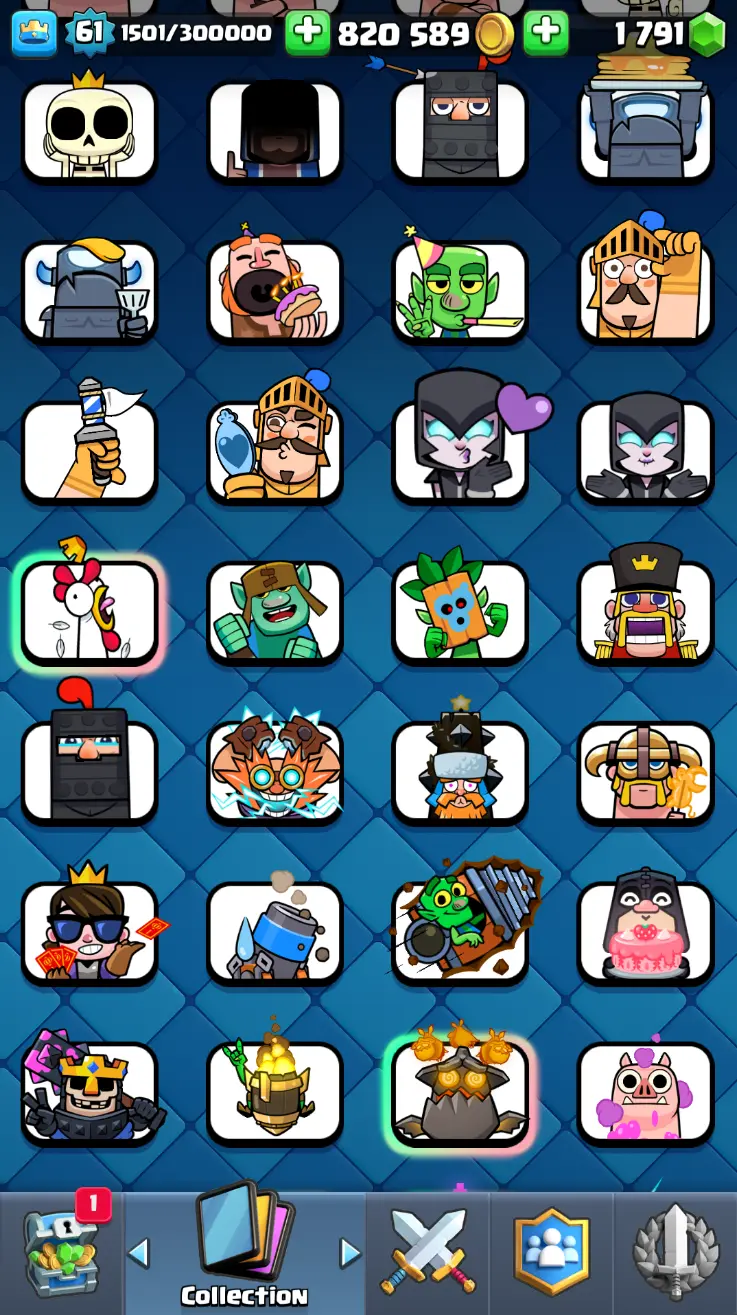This screenshot has width=737, height=1315.
Task: Select the pink pig emote
Action: [645, 1092]
